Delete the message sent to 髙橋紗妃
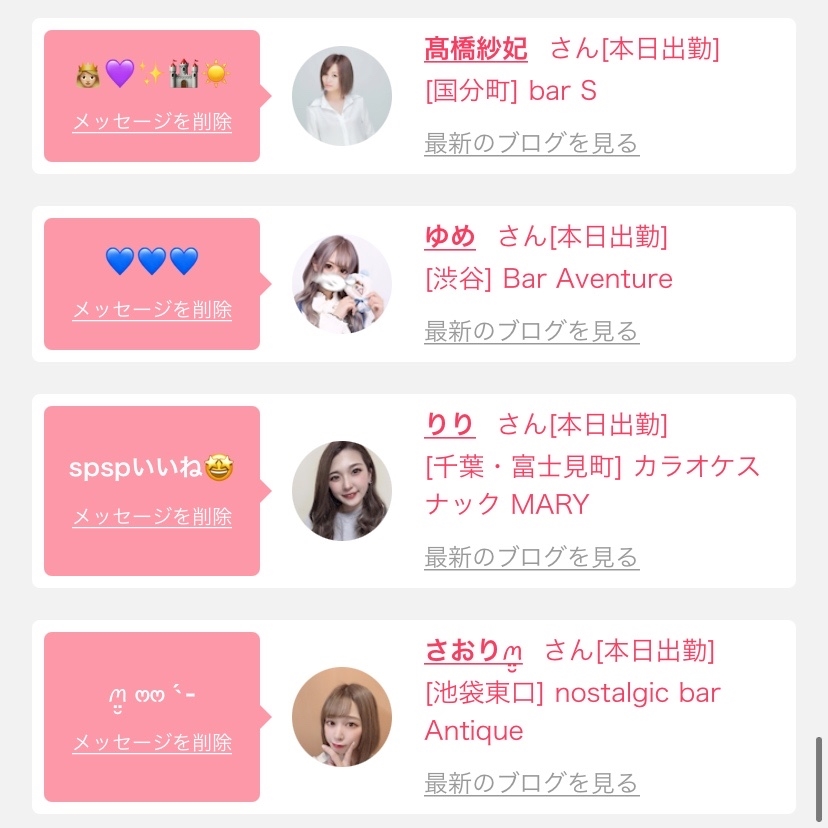Image resolution: width=828 pixels, height=828 pixels. [152, 122]
